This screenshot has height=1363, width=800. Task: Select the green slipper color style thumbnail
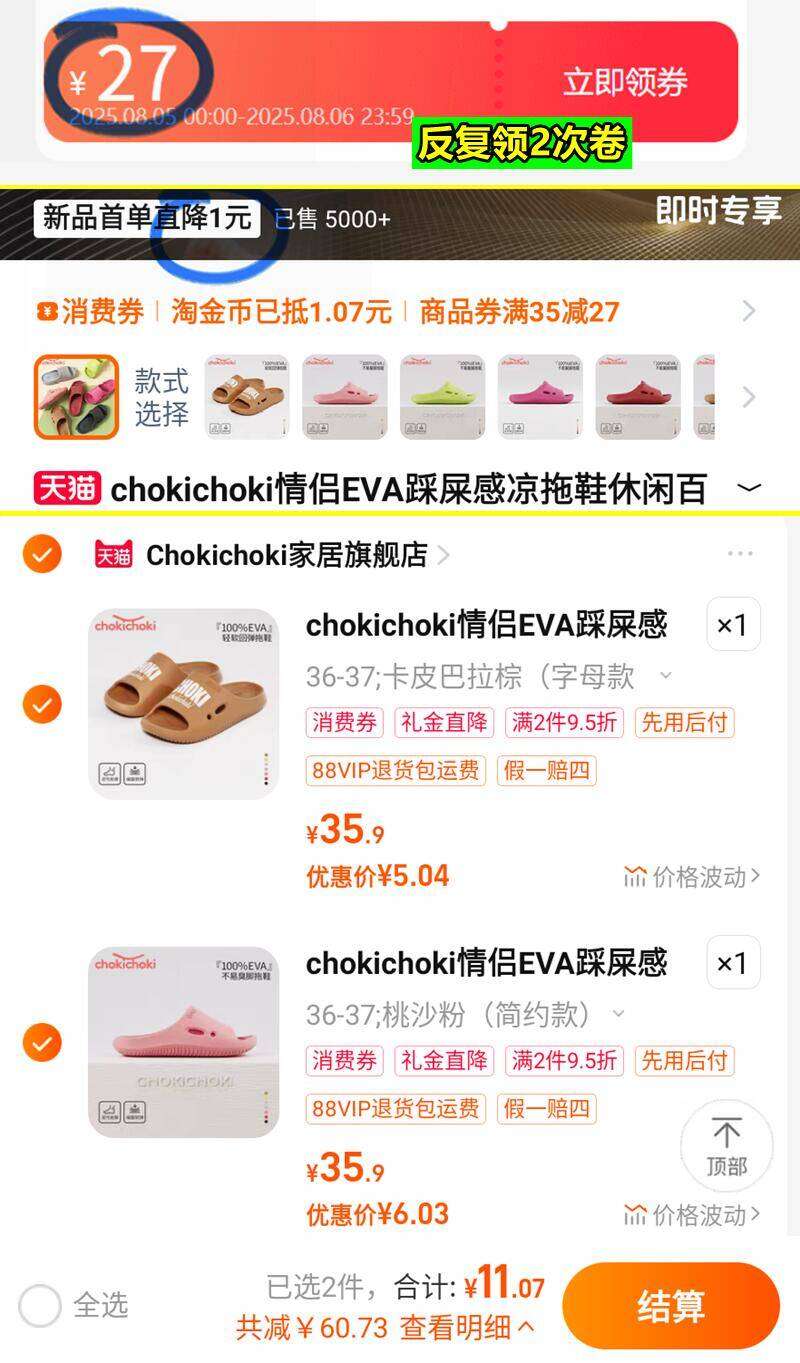[x=442, y=396]
